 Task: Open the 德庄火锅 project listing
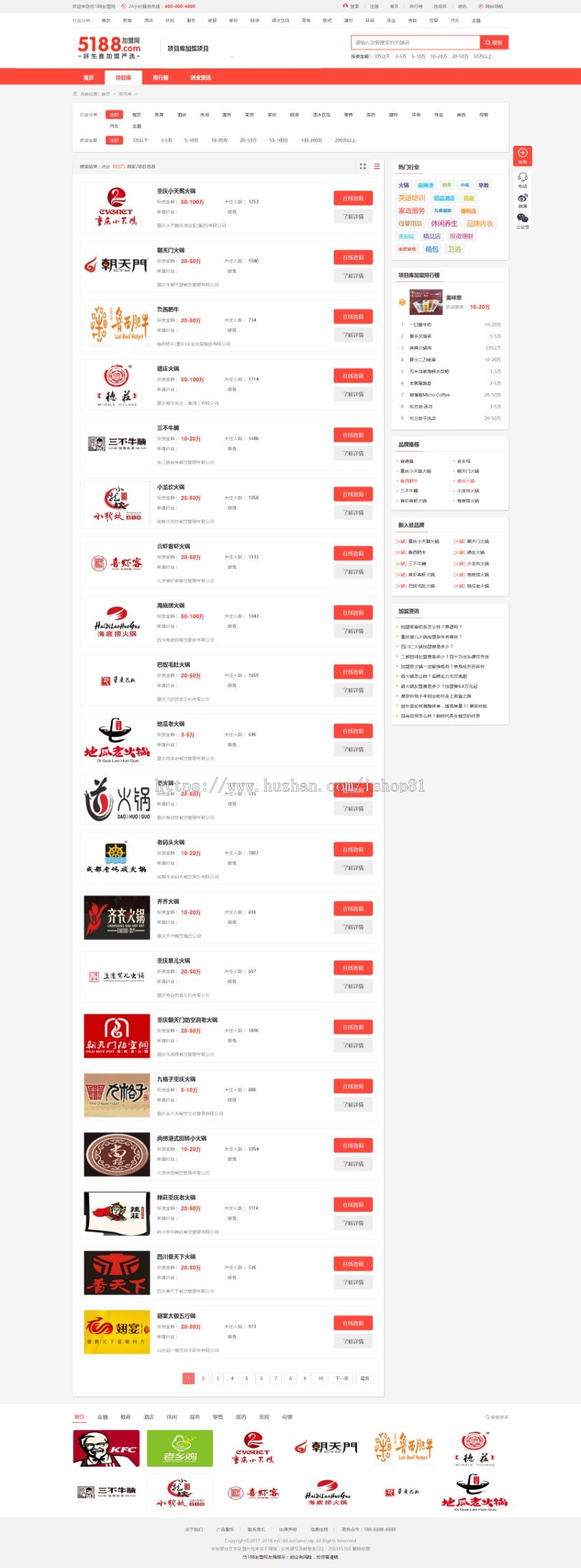click(168, 368)
